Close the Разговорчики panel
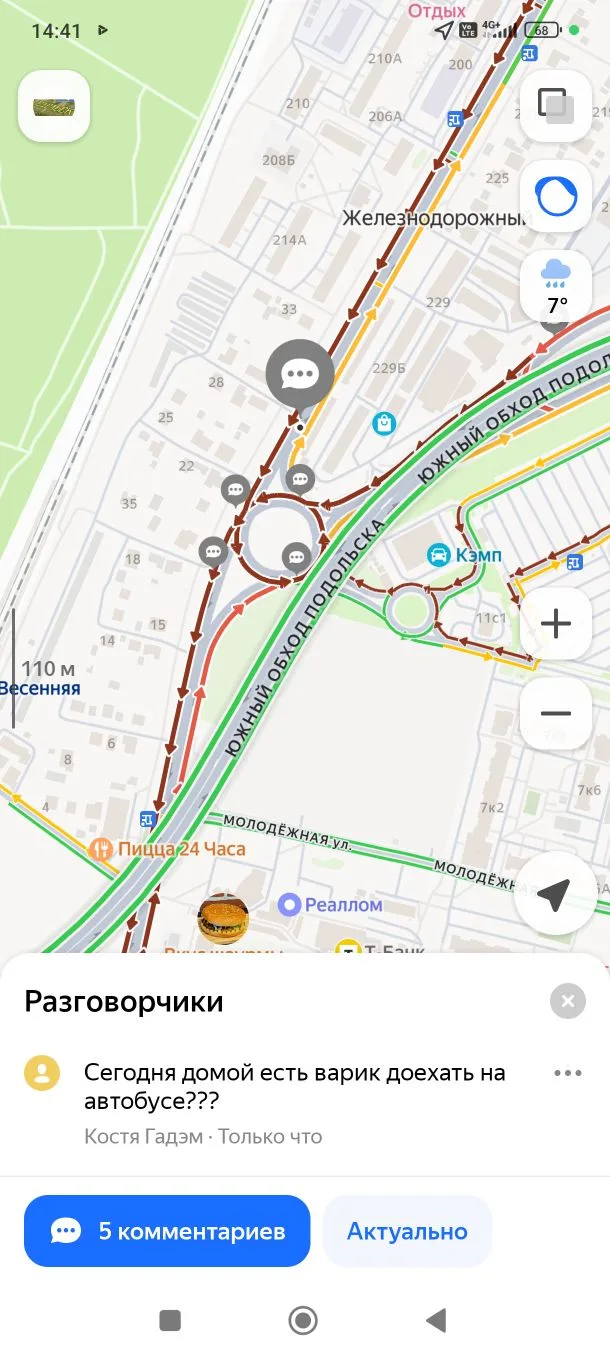Viewport: 610px width, 1356px height. click(x=567, y=1001)
